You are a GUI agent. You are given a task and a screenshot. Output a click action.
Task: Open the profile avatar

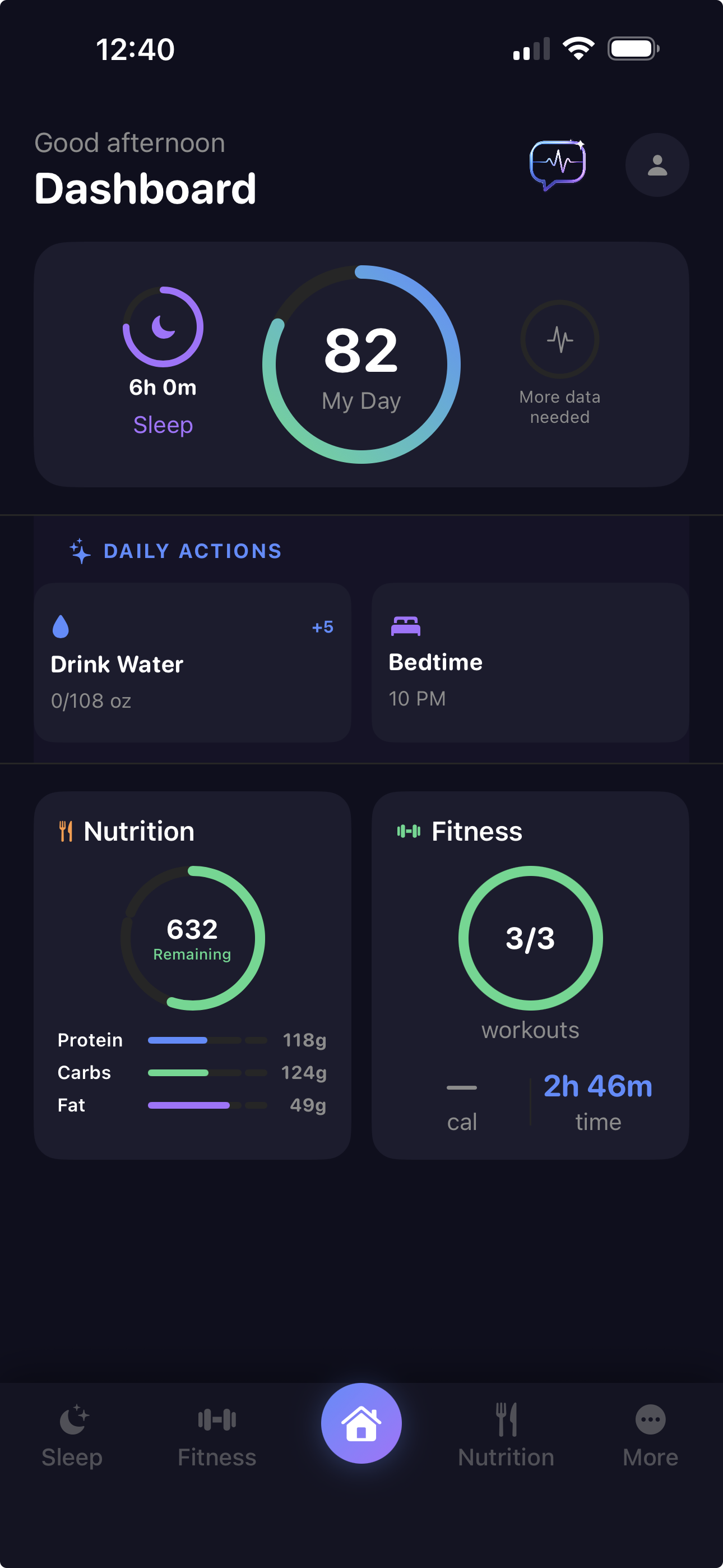point(657,165)
